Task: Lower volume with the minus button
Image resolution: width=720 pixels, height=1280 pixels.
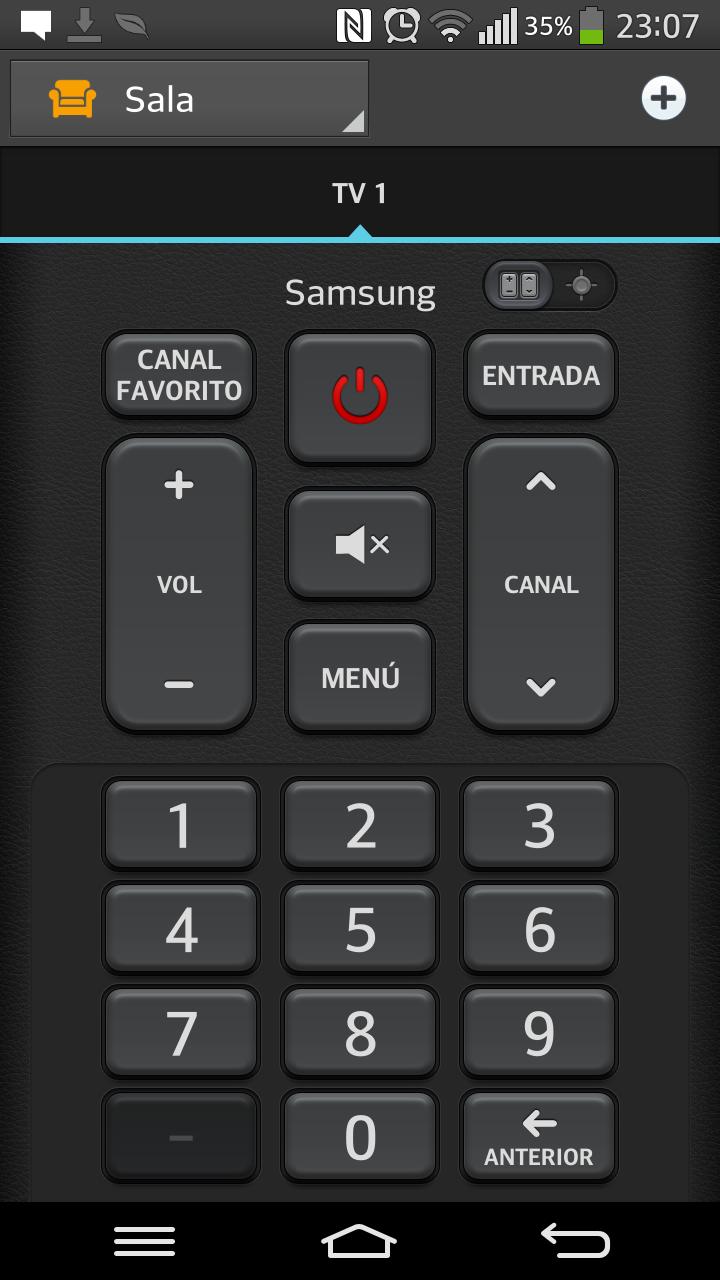Action: 179,685
